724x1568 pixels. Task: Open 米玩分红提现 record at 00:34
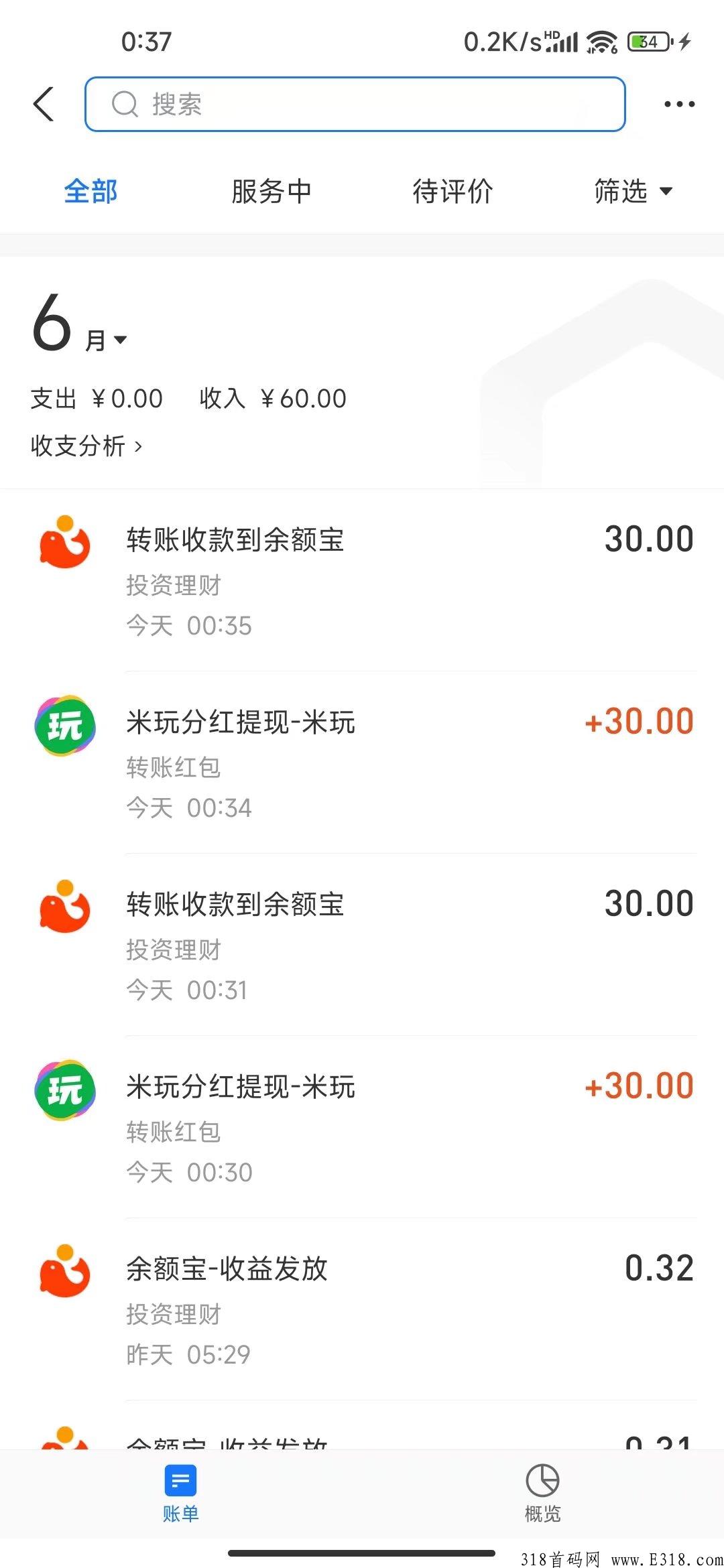tap(362, 763)
